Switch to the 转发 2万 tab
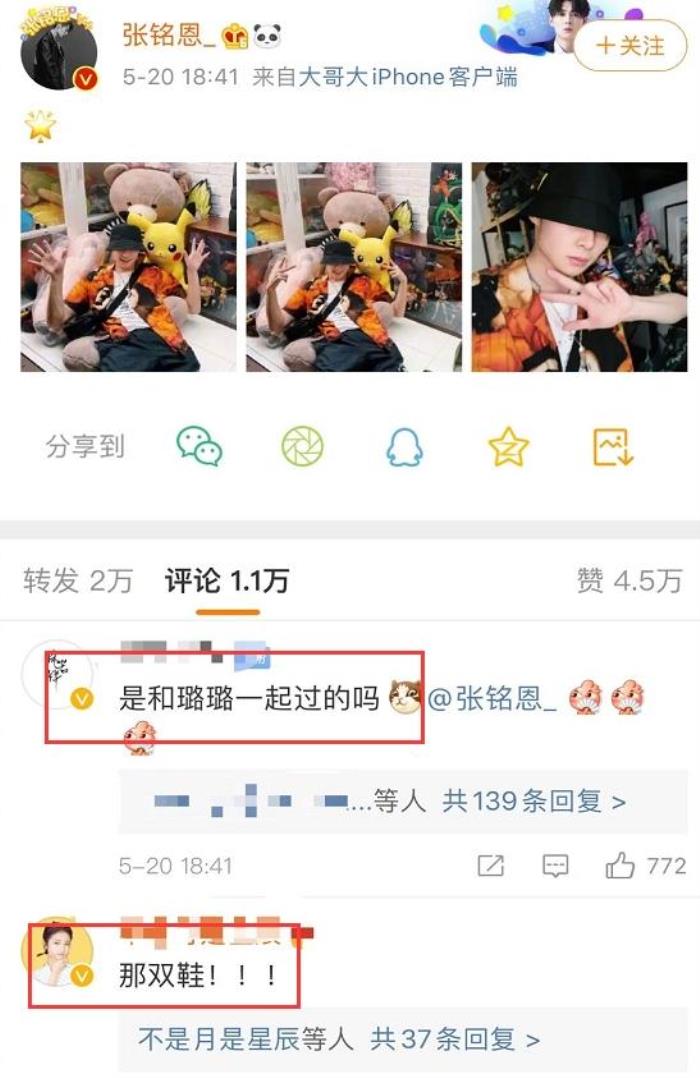Viewport: 700px width, 1078px height. pos(78,582)
